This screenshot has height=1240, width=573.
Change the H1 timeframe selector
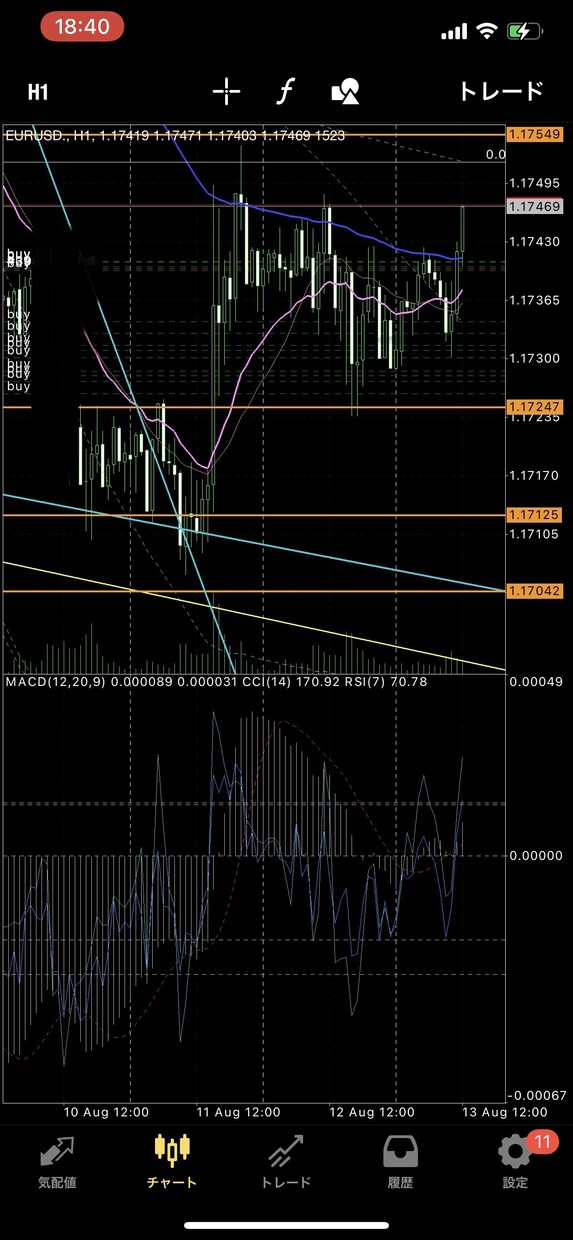pos(38,92)
